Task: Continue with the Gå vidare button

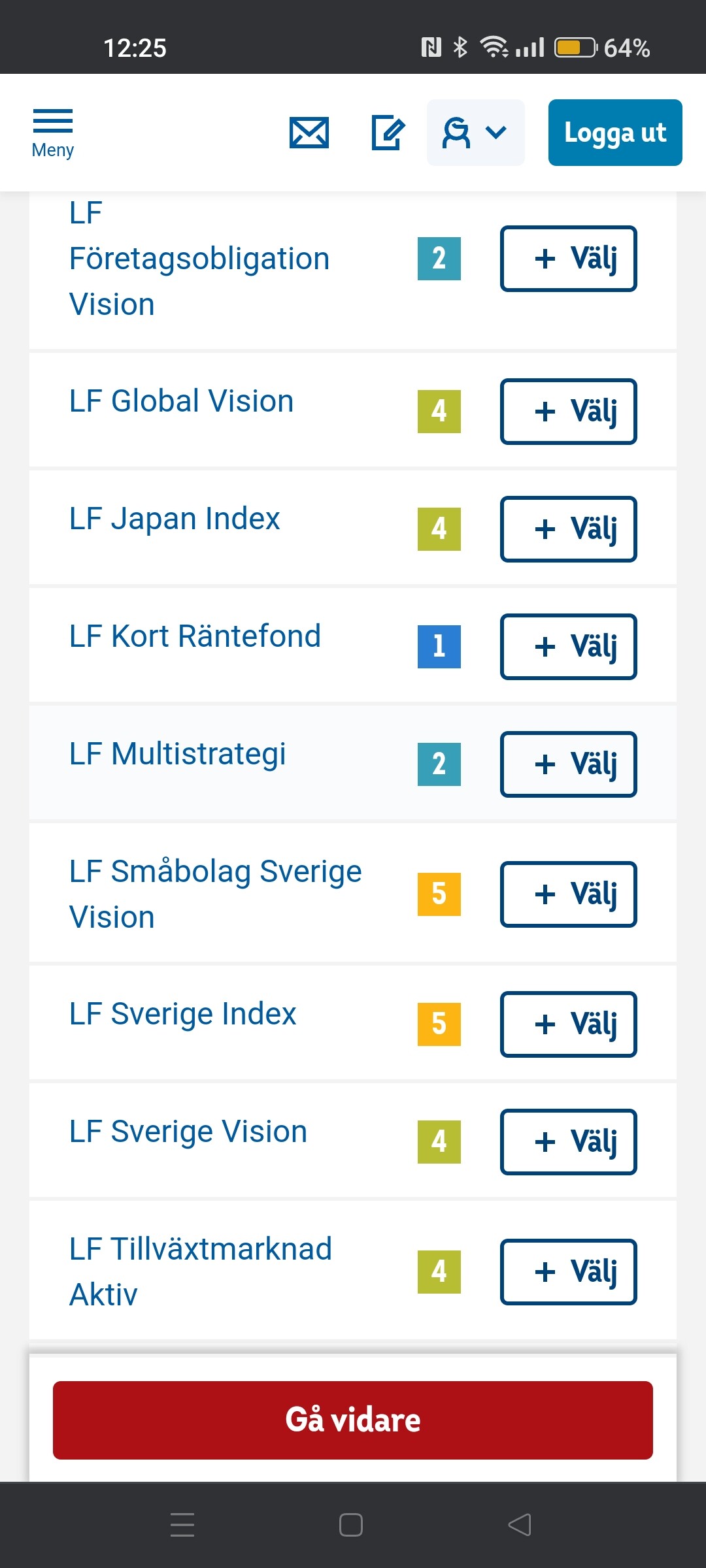Action: click(353, 1420)
